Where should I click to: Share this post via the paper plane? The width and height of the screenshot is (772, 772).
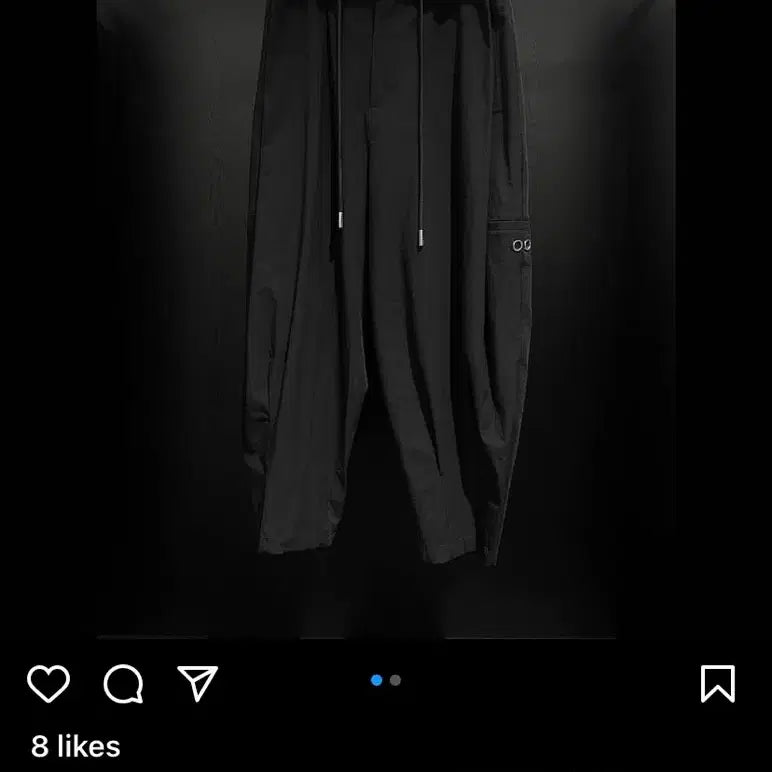pyautogui.click(x=197, y=683)
